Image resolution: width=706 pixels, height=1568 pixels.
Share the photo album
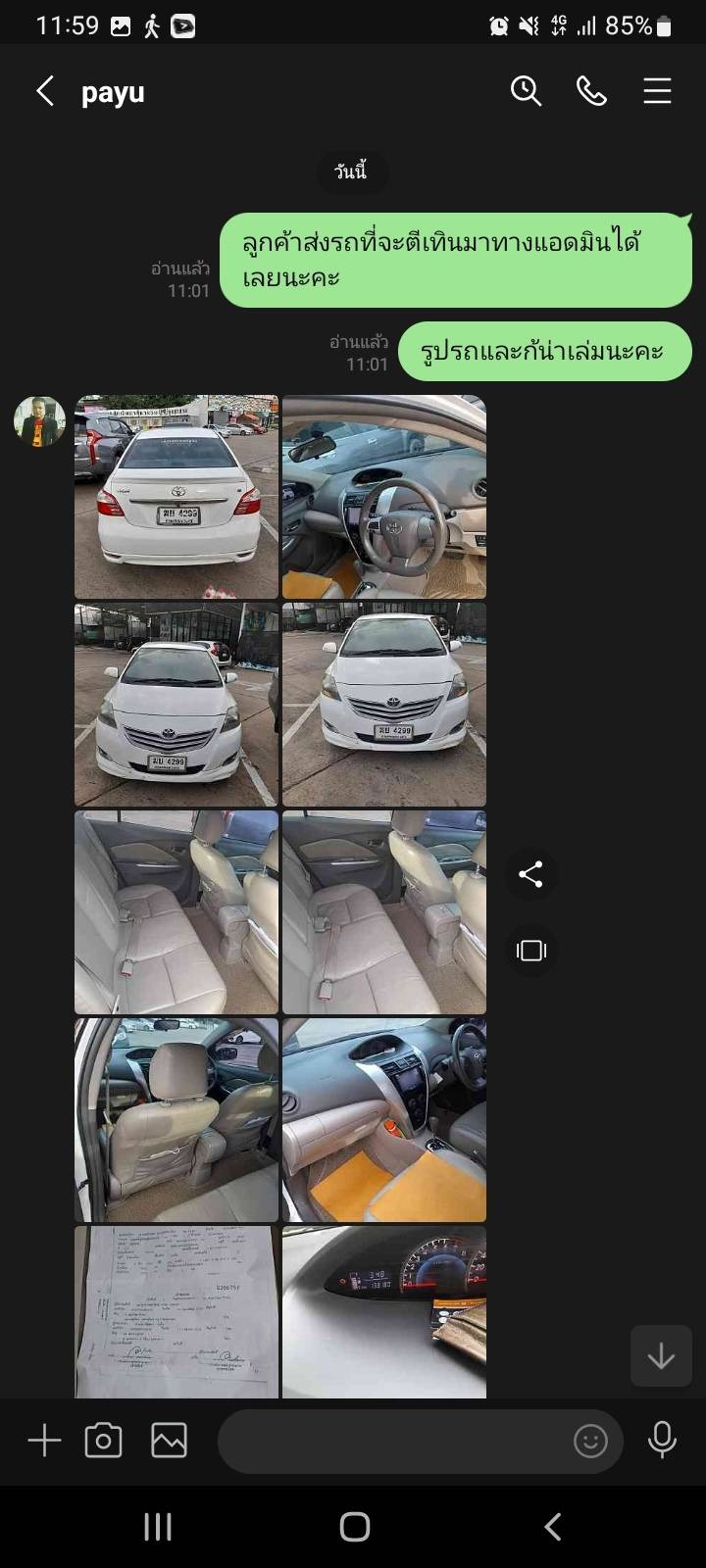tap(530, 874)
